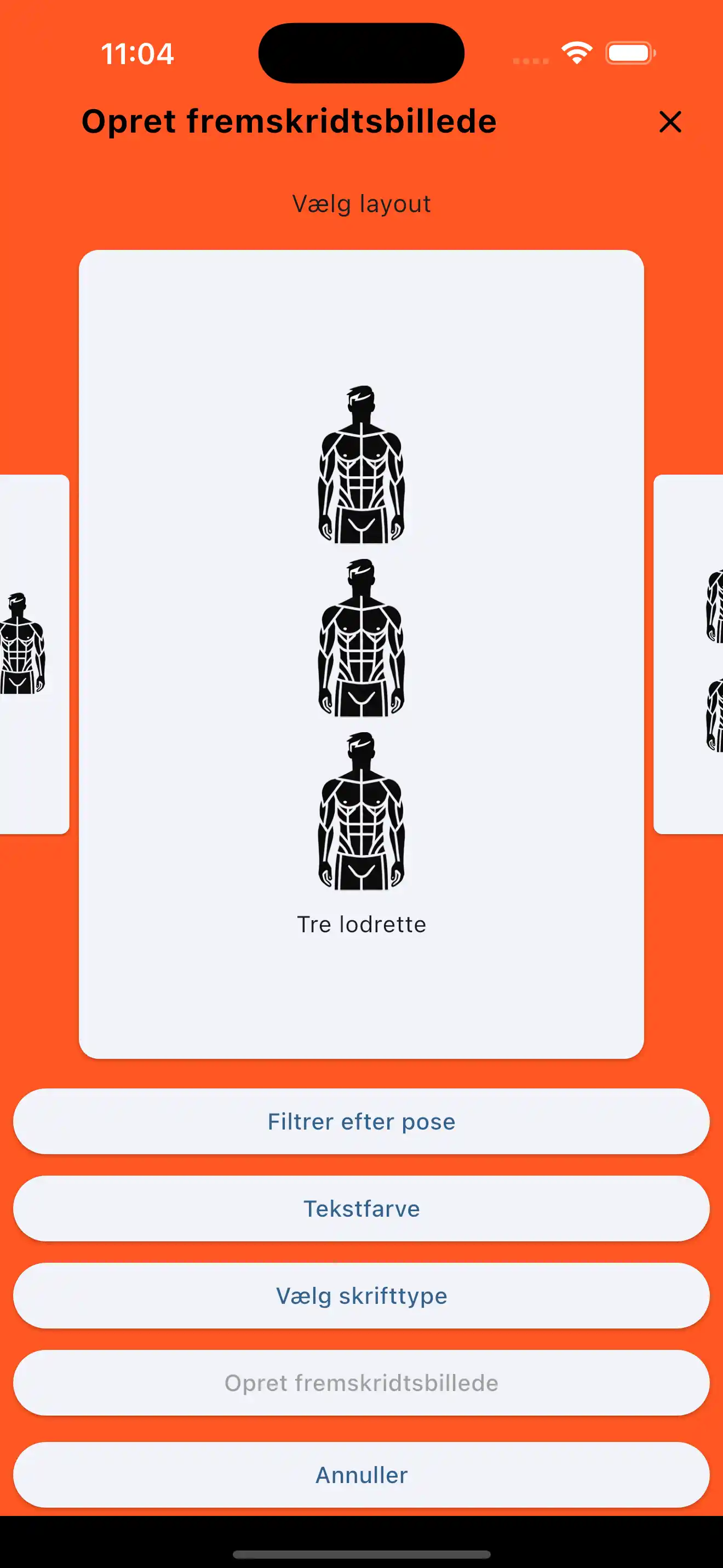Viewport: 723px width, 1568px height.
Task: Choose a Tekstfarve text color
Action: click(x=361, y=1208)
